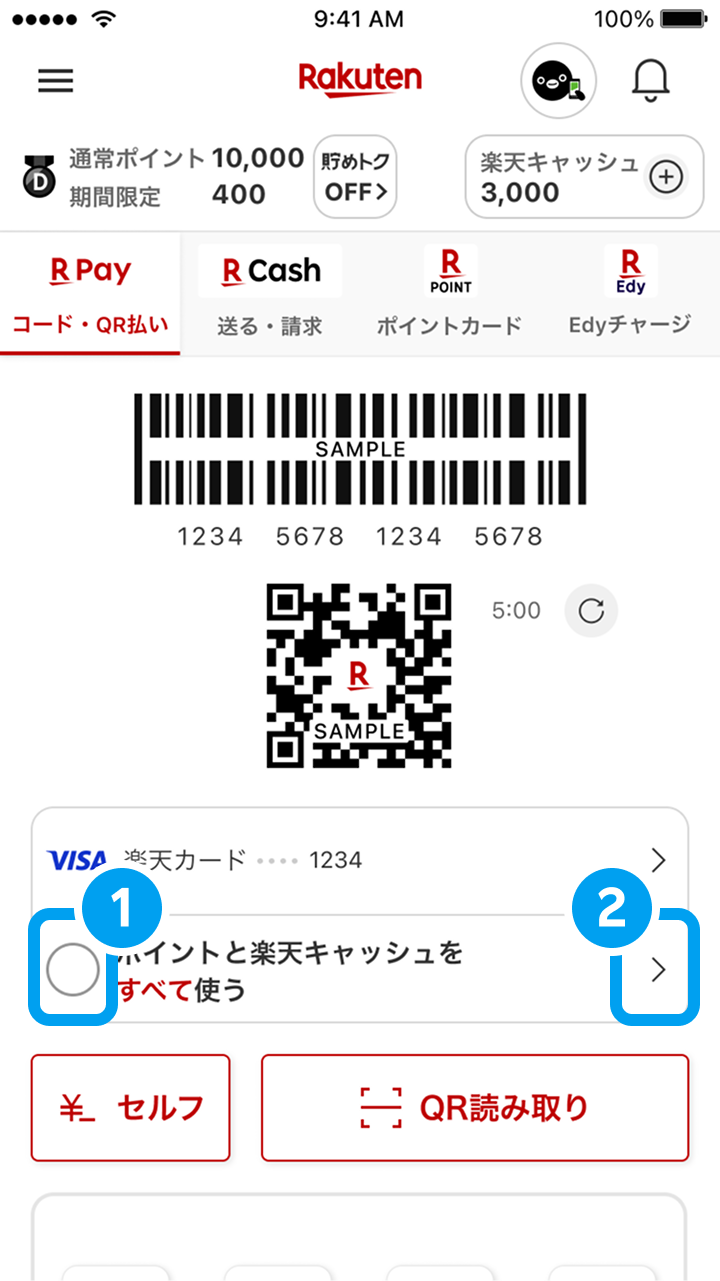
Task: Open point usage settings chevron
Action: coord(658,969)
